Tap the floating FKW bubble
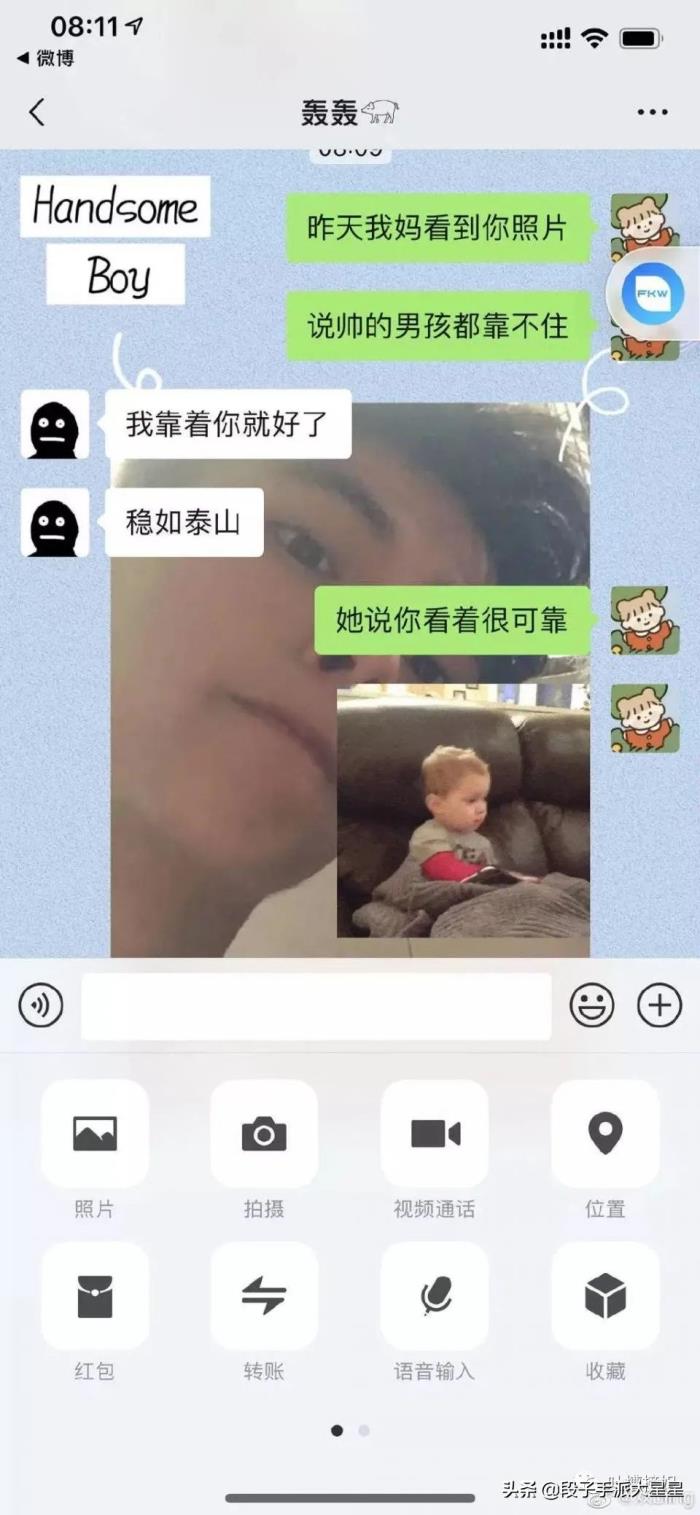The width and height of the screenshot is (700, 1515). 652,293
